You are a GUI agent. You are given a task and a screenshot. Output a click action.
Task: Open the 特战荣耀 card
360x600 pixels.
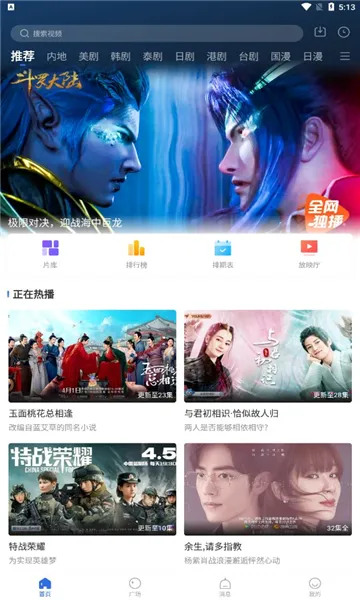(92, 504)
